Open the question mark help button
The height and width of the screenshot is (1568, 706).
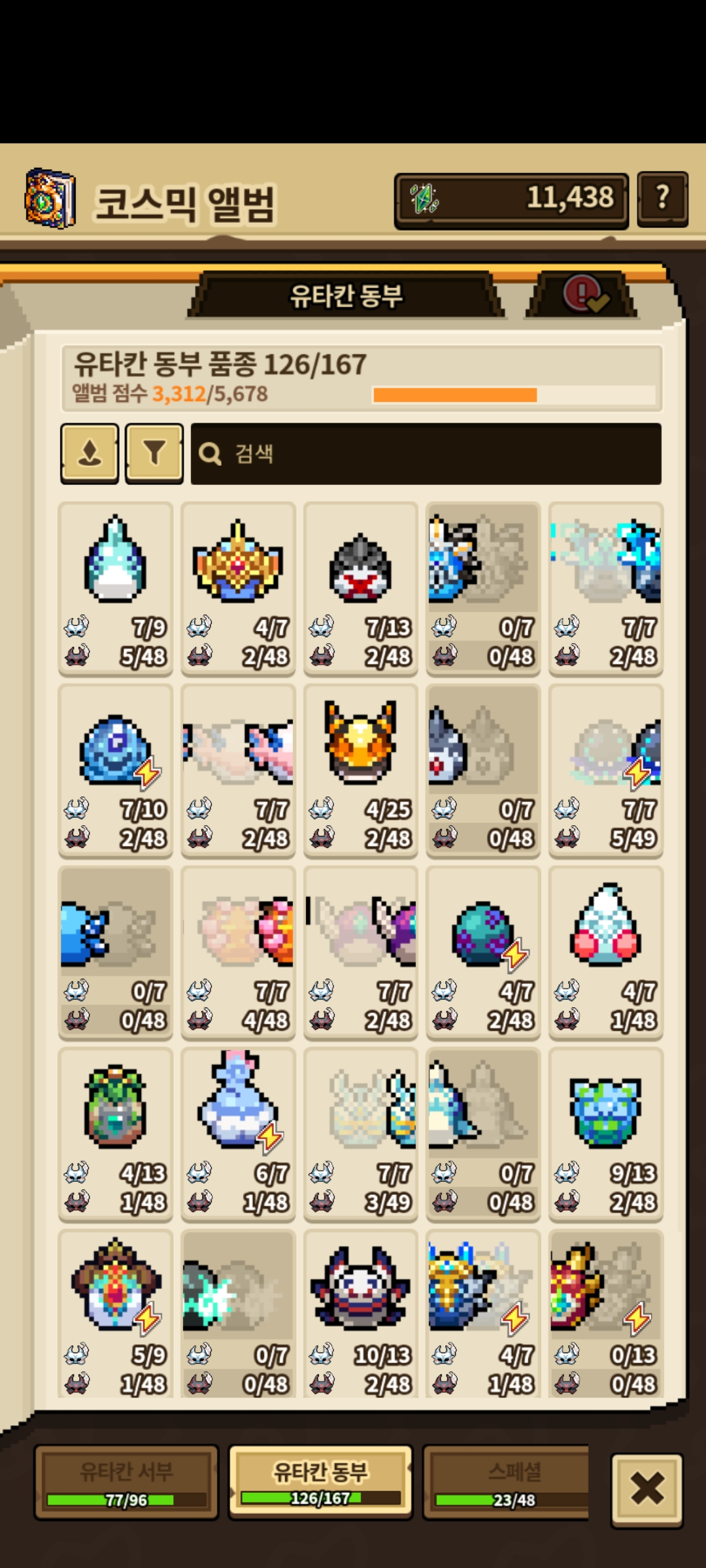tap(662, 198)
